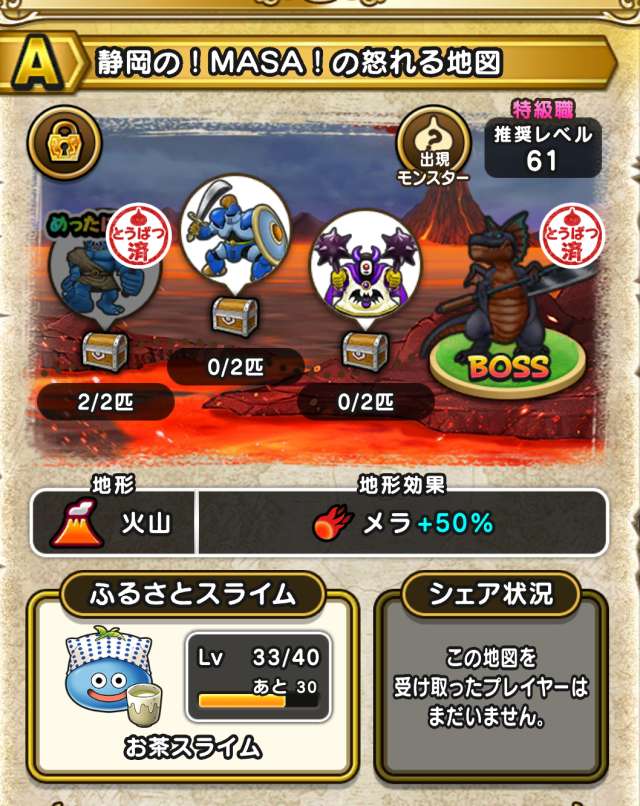Select the purple jester monster bubble
Image resolution: width=640 pixels, height=806 pixels.
pos(365,261)
